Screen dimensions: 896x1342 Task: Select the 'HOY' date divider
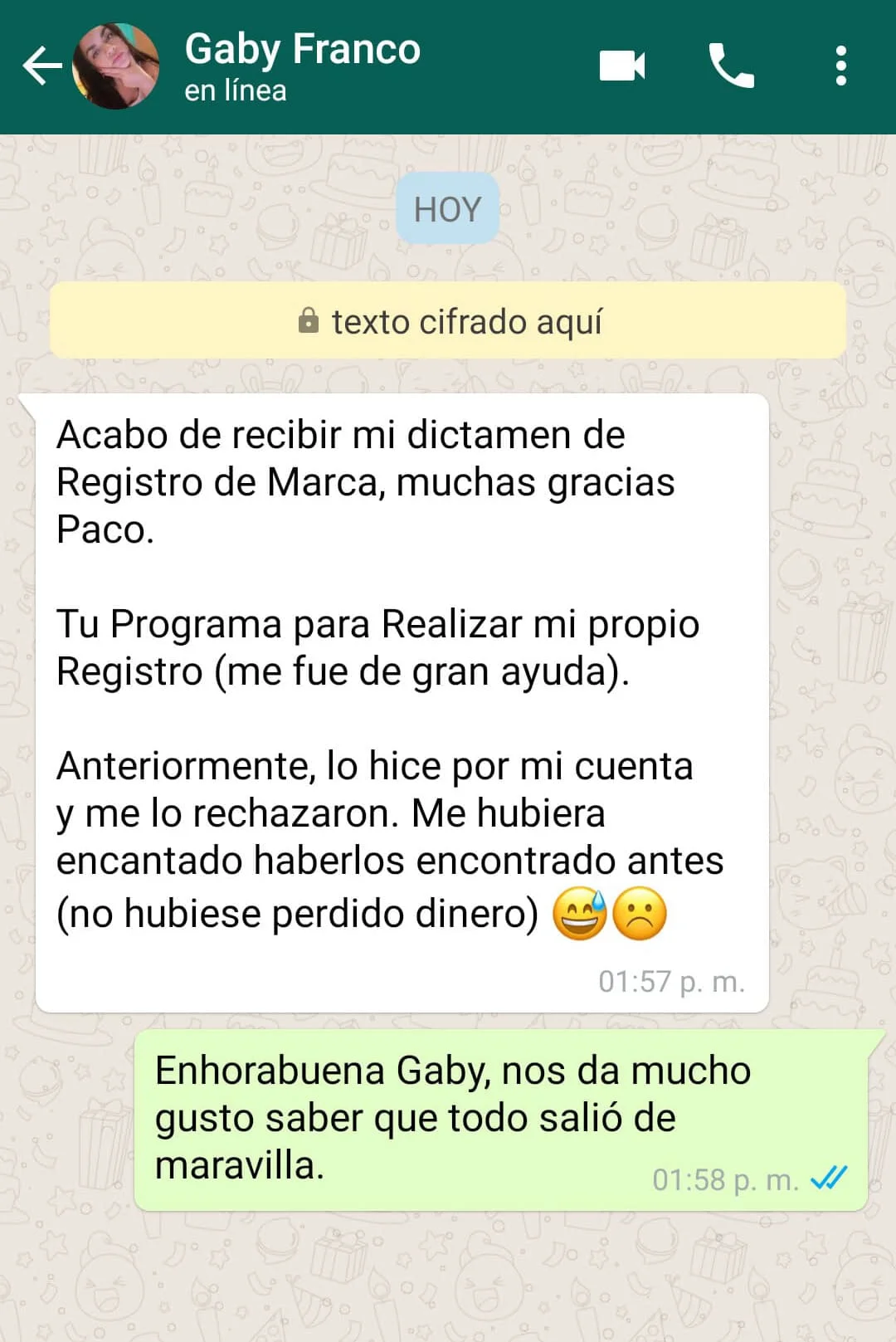(447, 207)
